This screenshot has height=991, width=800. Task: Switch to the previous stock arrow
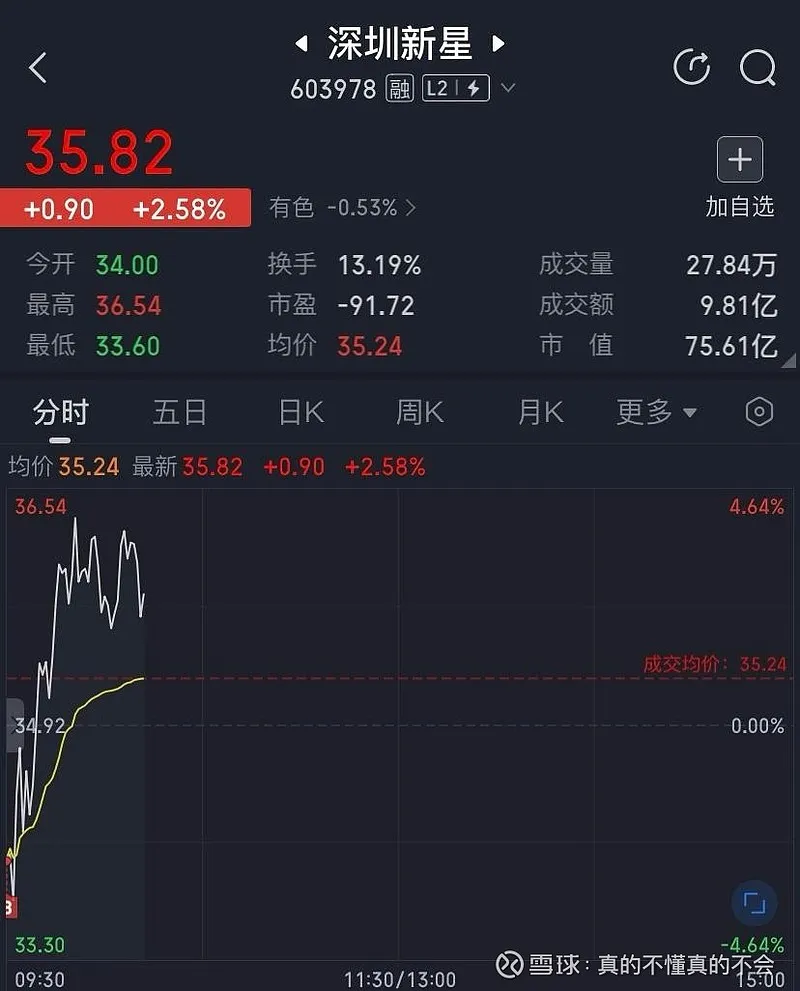coord(300,43)
